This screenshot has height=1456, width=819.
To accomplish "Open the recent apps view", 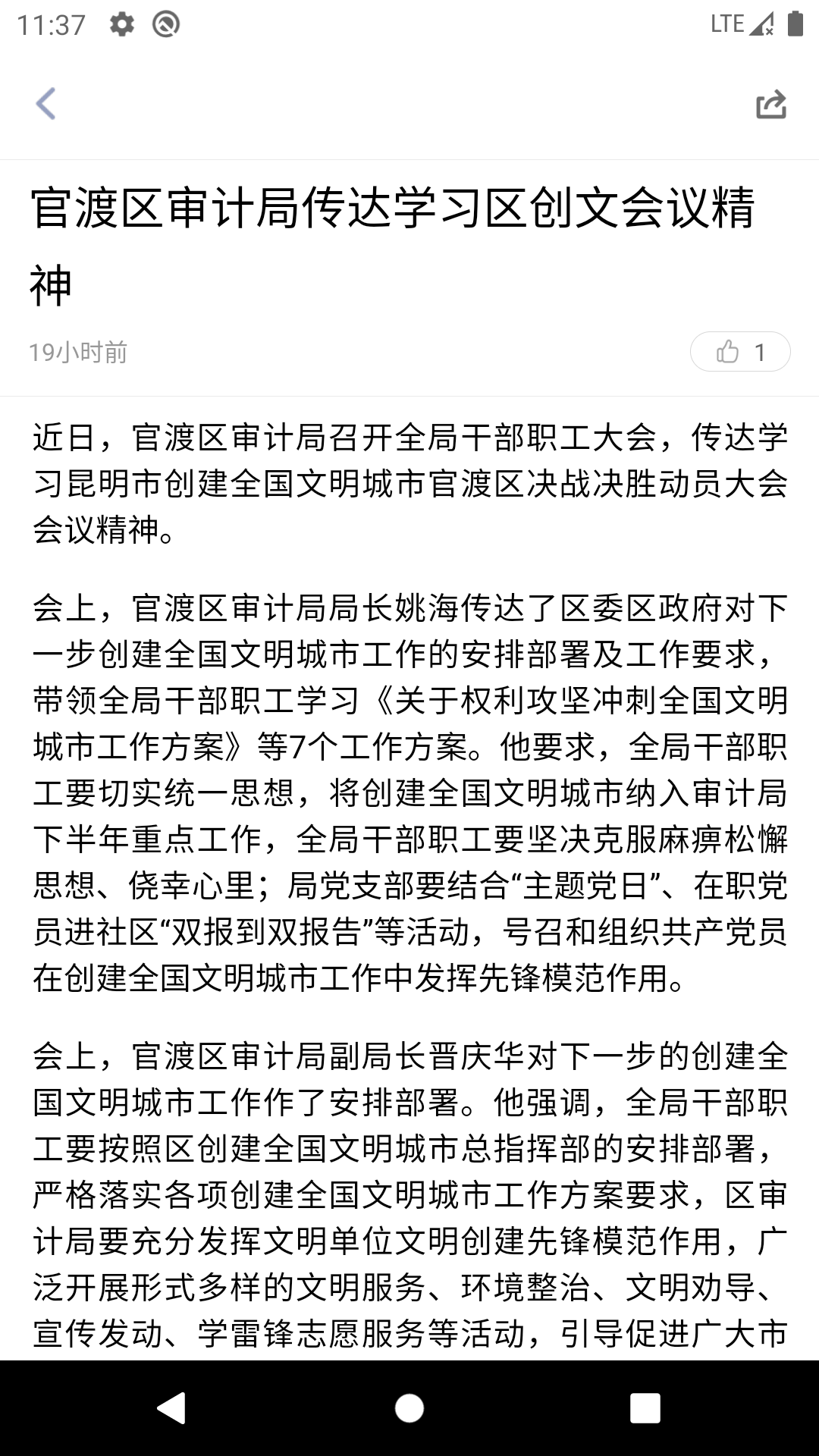I will (645, 1408).
